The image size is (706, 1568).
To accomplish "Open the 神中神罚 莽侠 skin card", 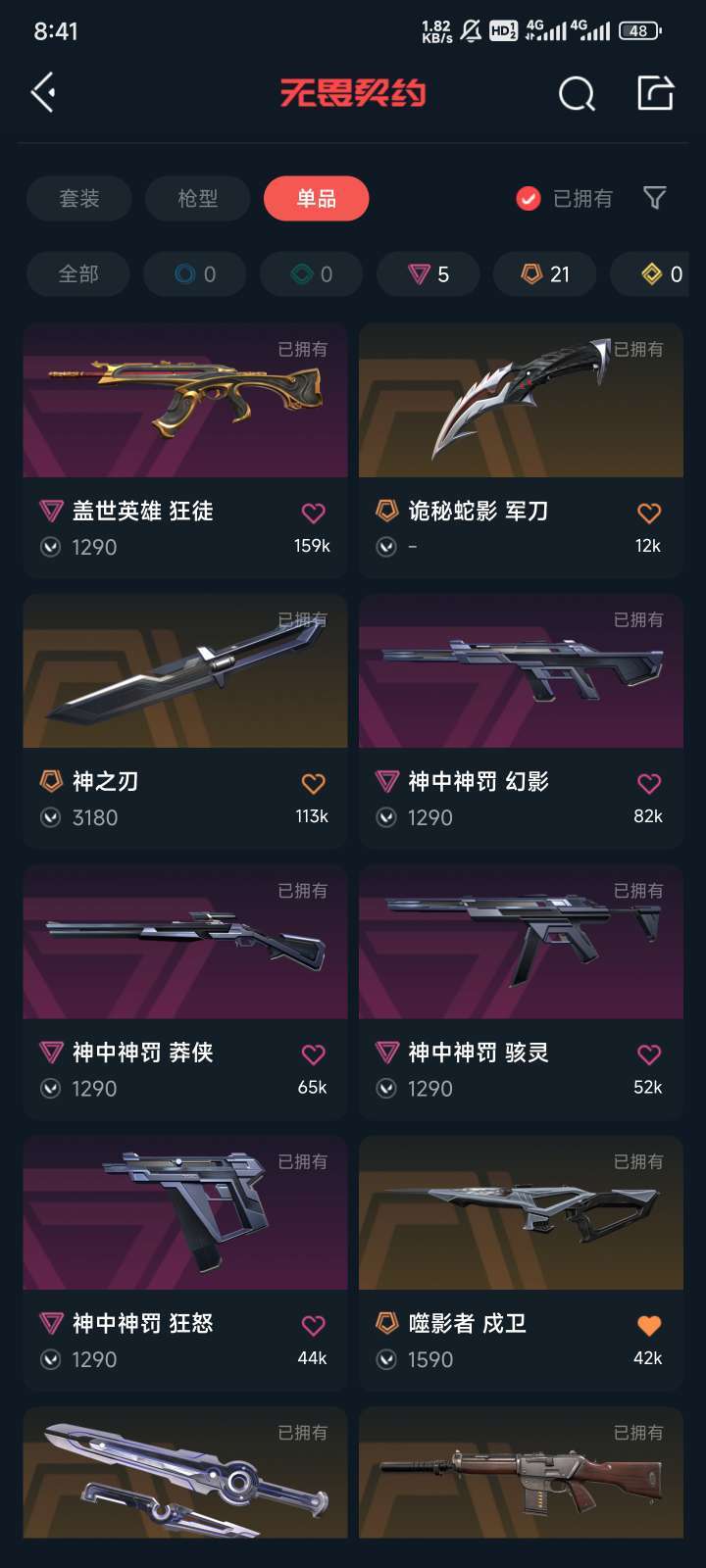I will [185, 992].
